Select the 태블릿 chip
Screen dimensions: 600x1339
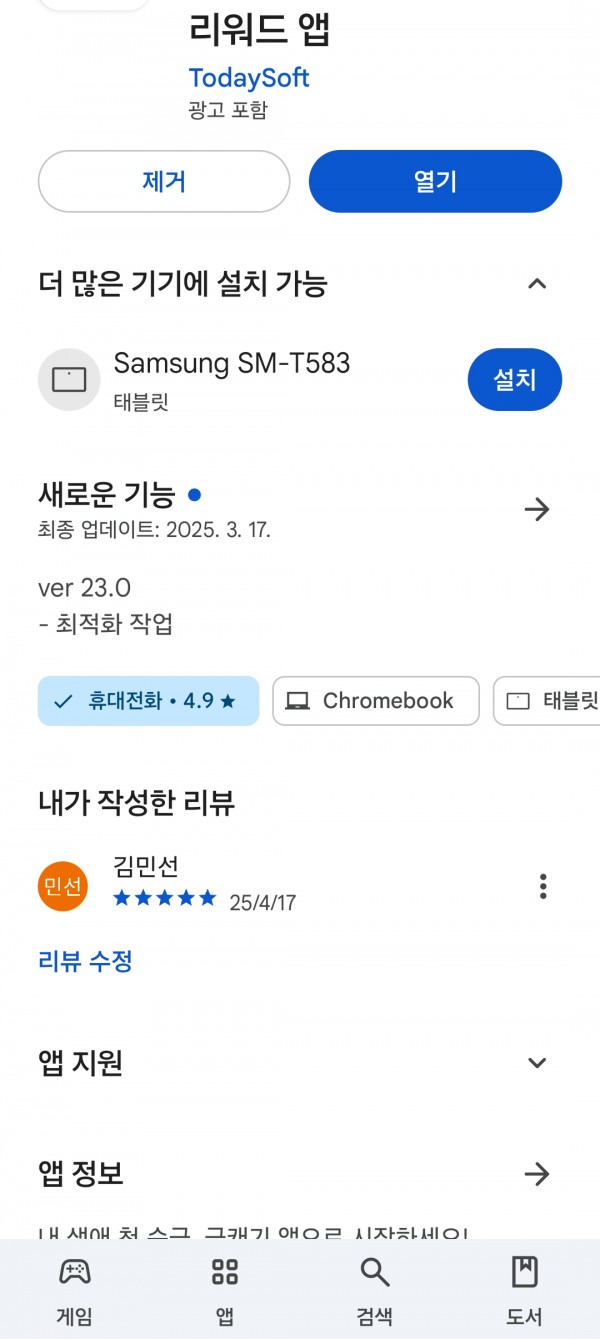pos(547,701)
